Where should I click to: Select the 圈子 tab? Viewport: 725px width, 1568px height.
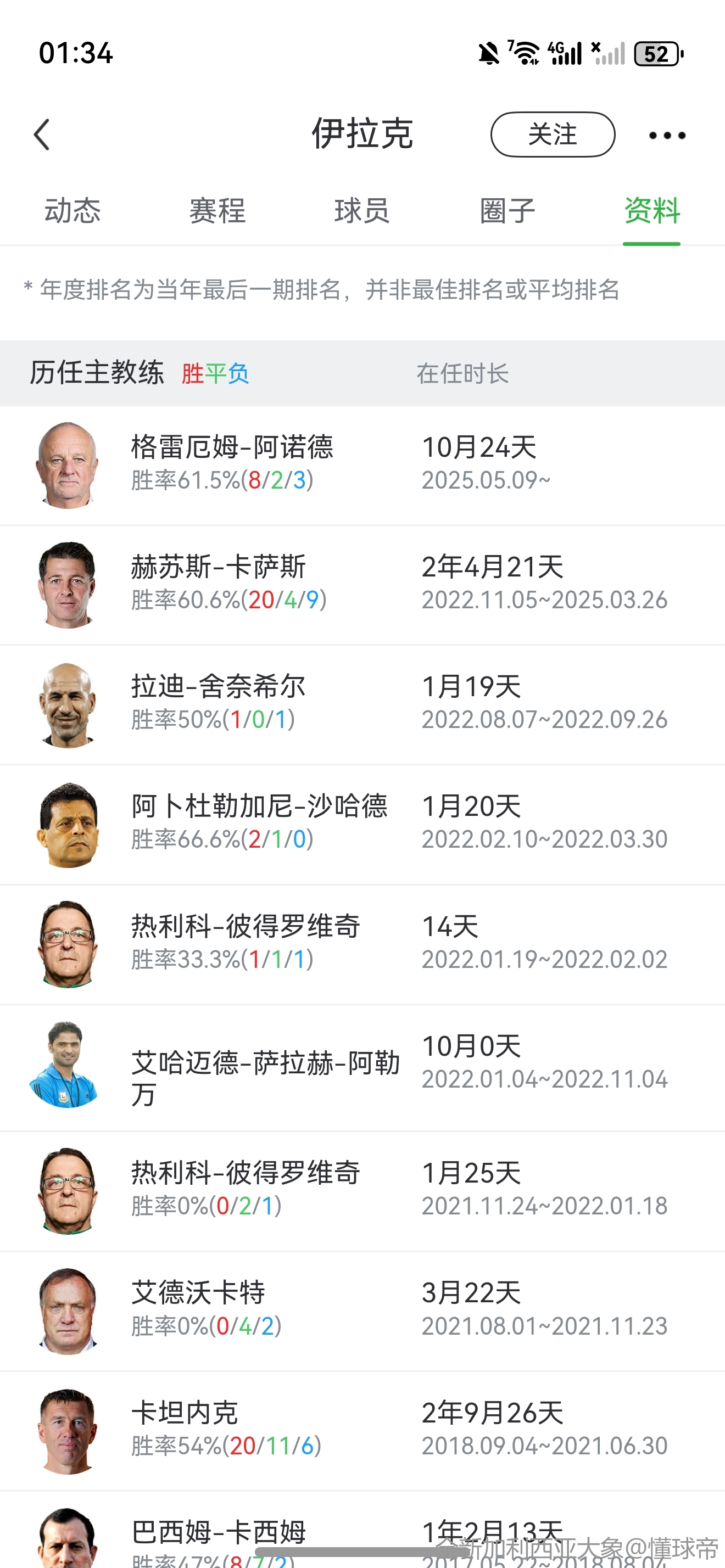click(507, 211)
